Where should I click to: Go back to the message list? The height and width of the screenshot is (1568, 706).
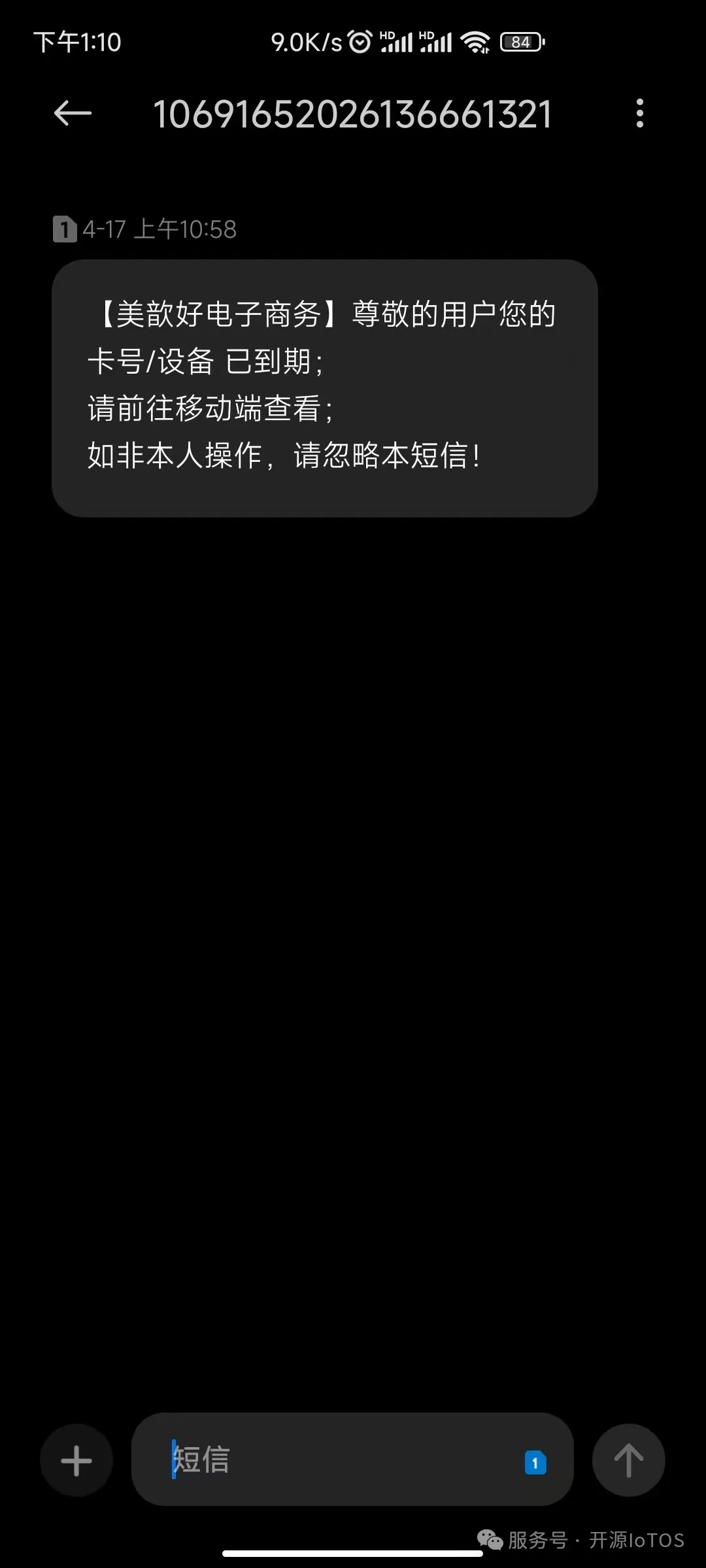pyautogui.click(x=73, y=114)
